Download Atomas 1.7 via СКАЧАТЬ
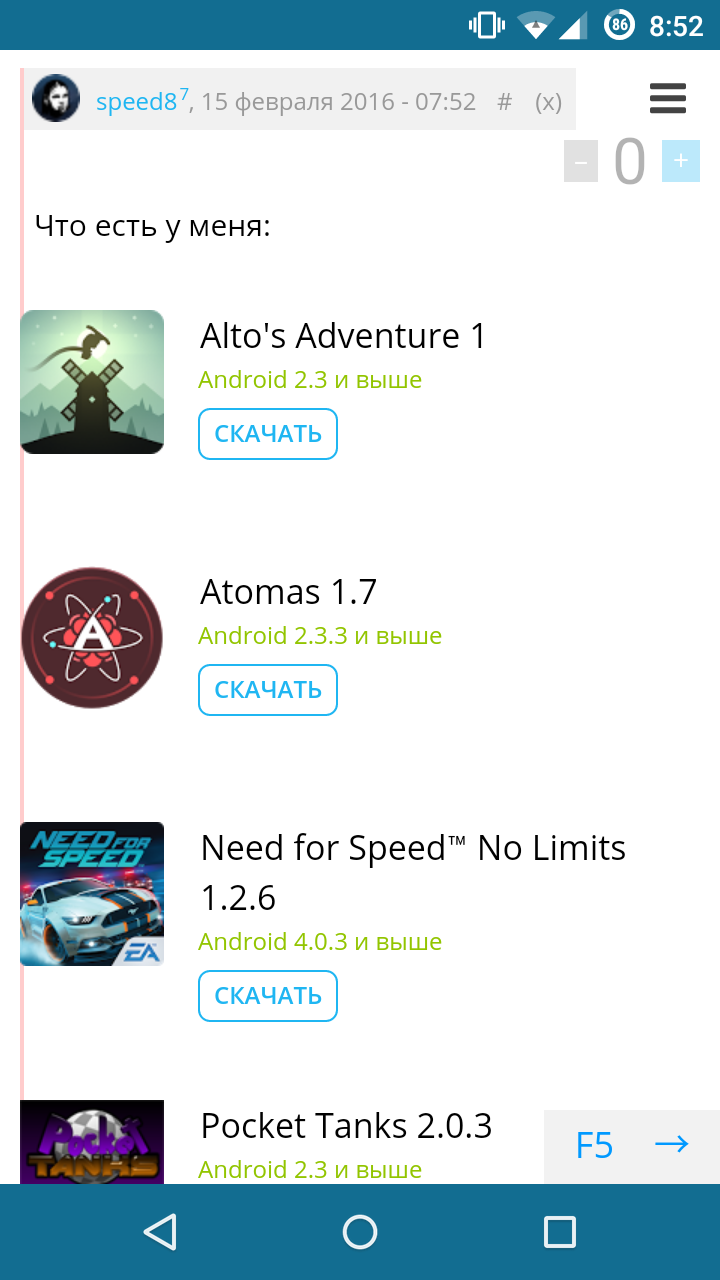The height and width of the screenshot is (1280, 720). [268, 690]
